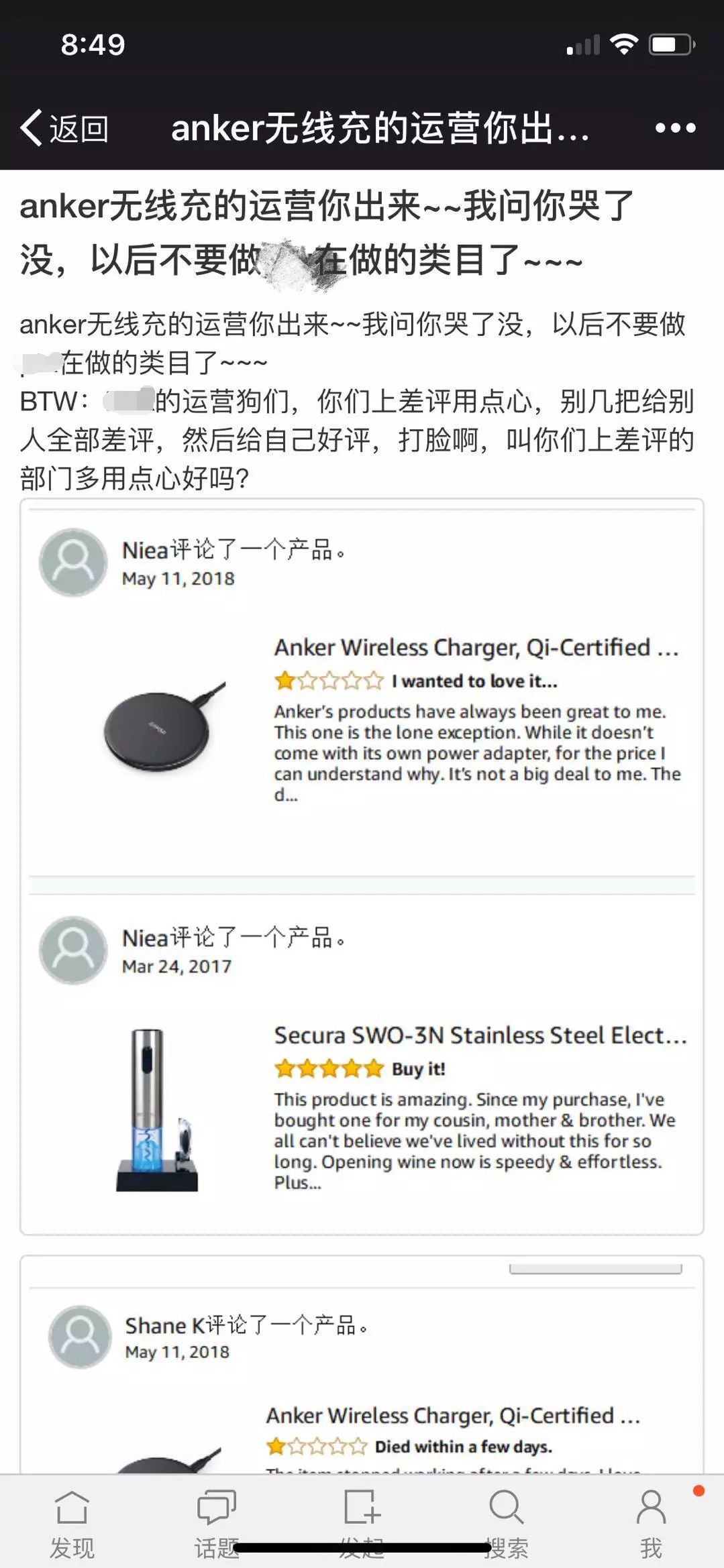Go back with the 返回 button

pyautogui.click(x=64, y=127)
